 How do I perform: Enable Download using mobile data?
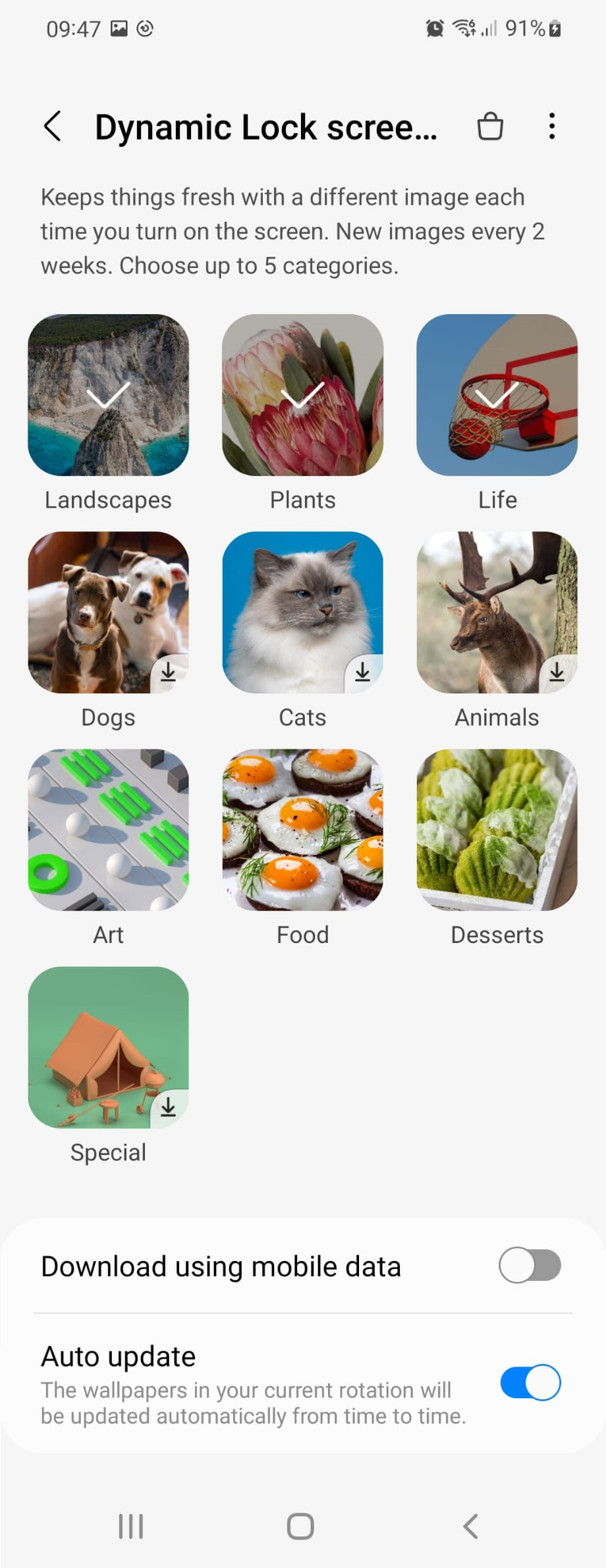point(530,1265)
